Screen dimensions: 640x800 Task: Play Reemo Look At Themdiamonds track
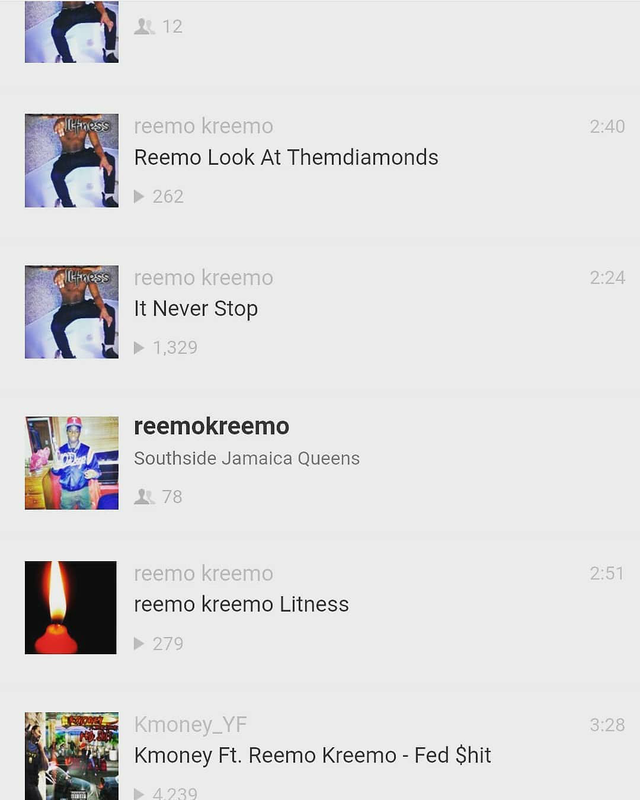pyautogui.click(x=286, y=158)
